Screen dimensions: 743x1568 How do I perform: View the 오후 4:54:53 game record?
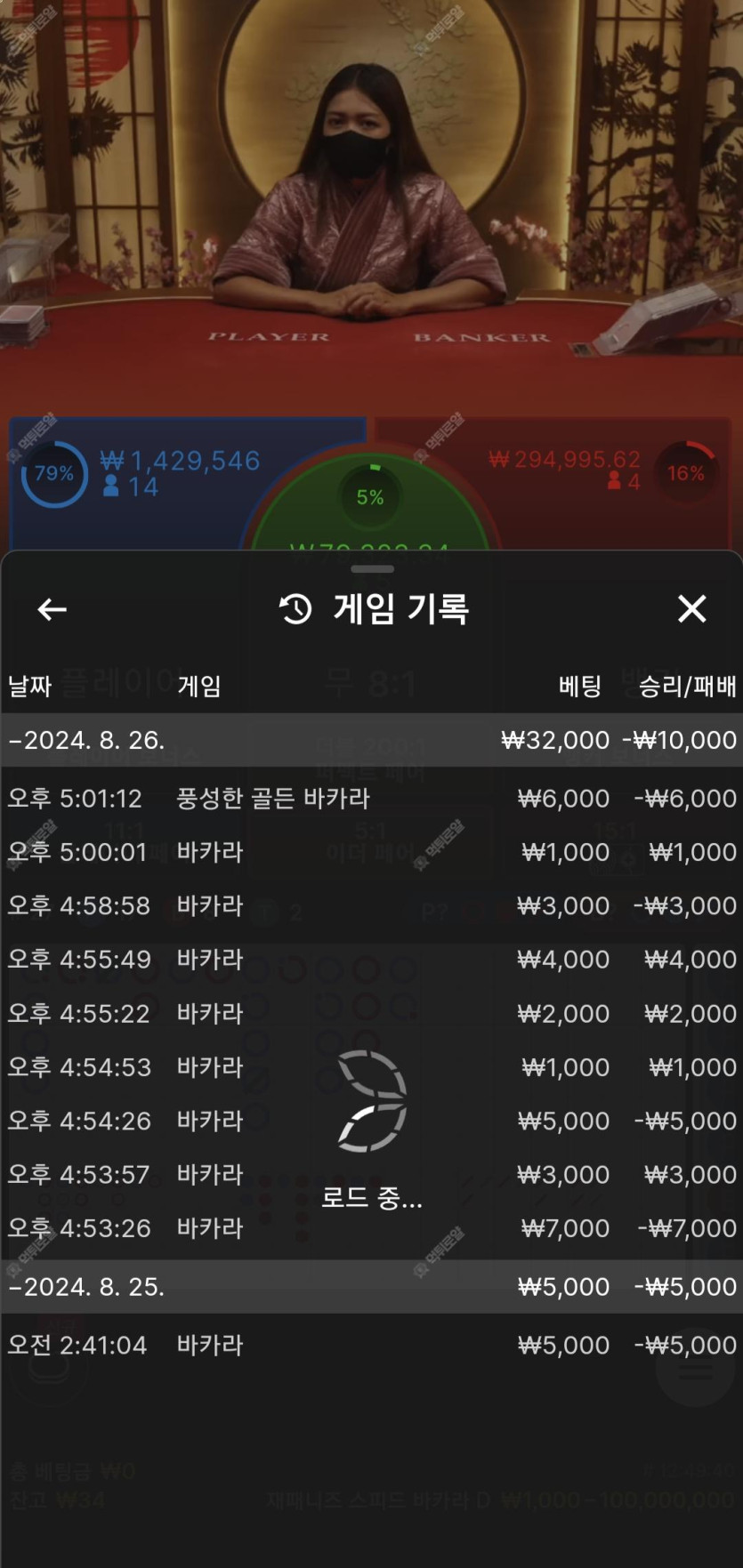click(x=370, y=1066)
